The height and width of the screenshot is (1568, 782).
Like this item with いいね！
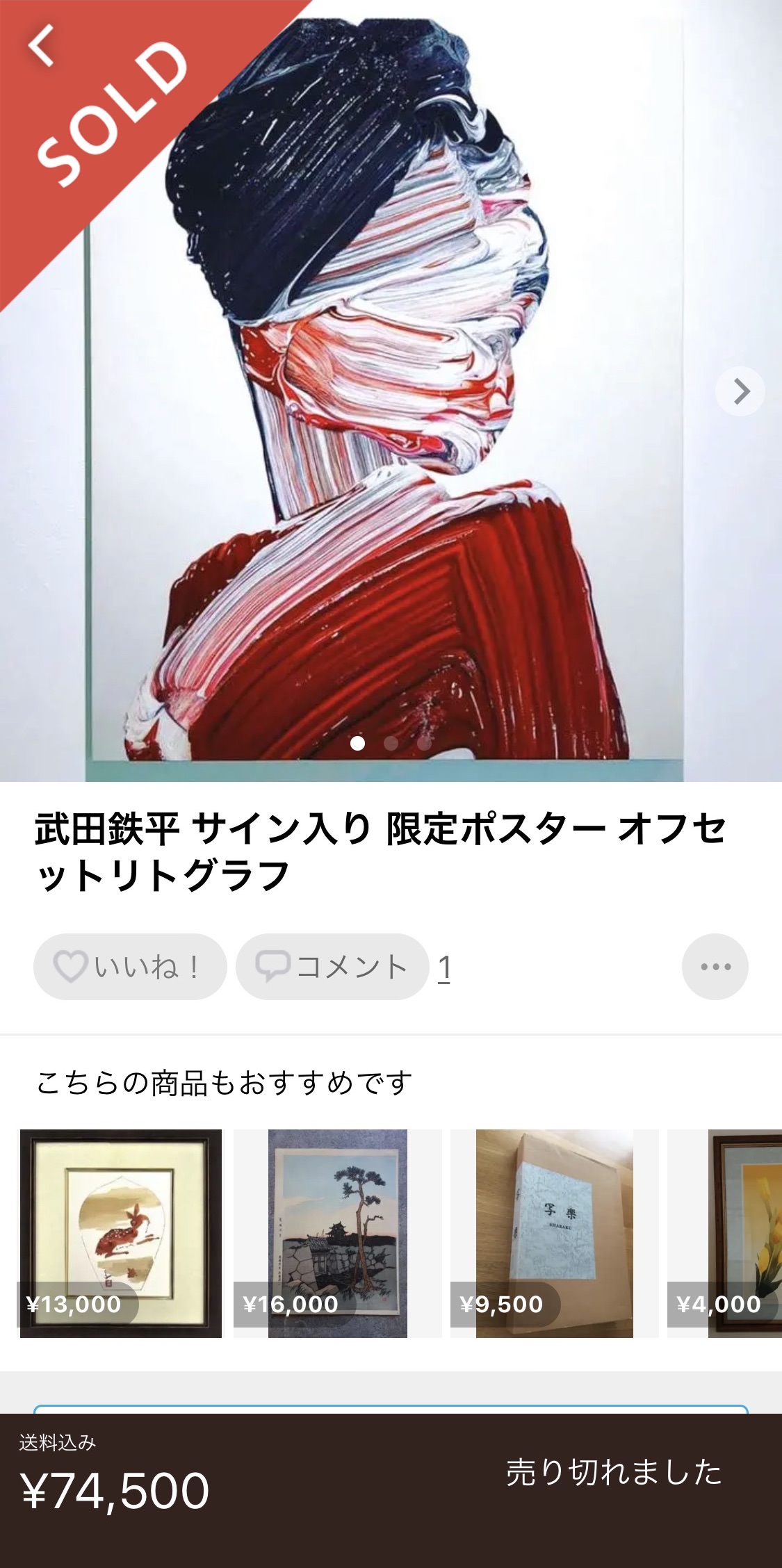coord(130,967)
